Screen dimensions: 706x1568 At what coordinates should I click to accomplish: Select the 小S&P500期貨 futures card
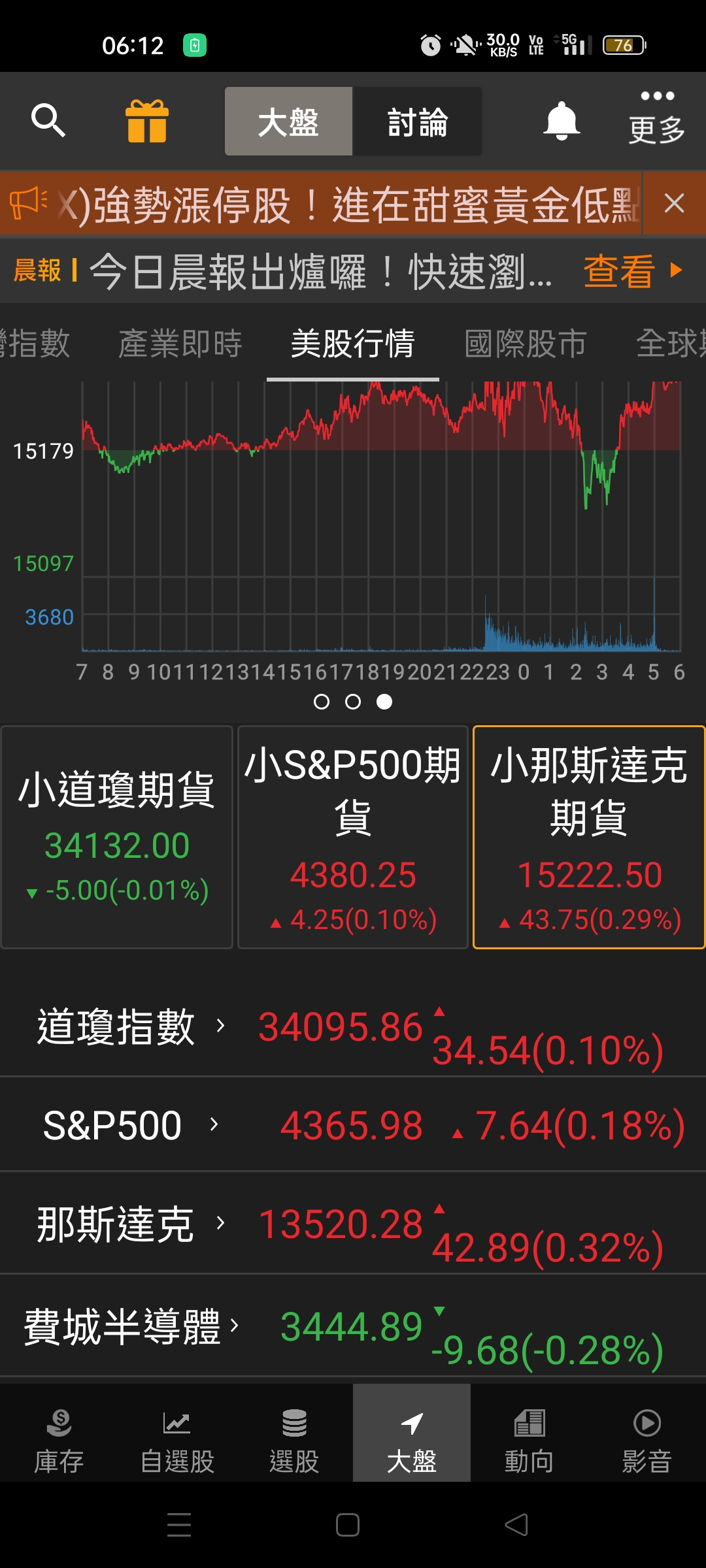(353, 836)
